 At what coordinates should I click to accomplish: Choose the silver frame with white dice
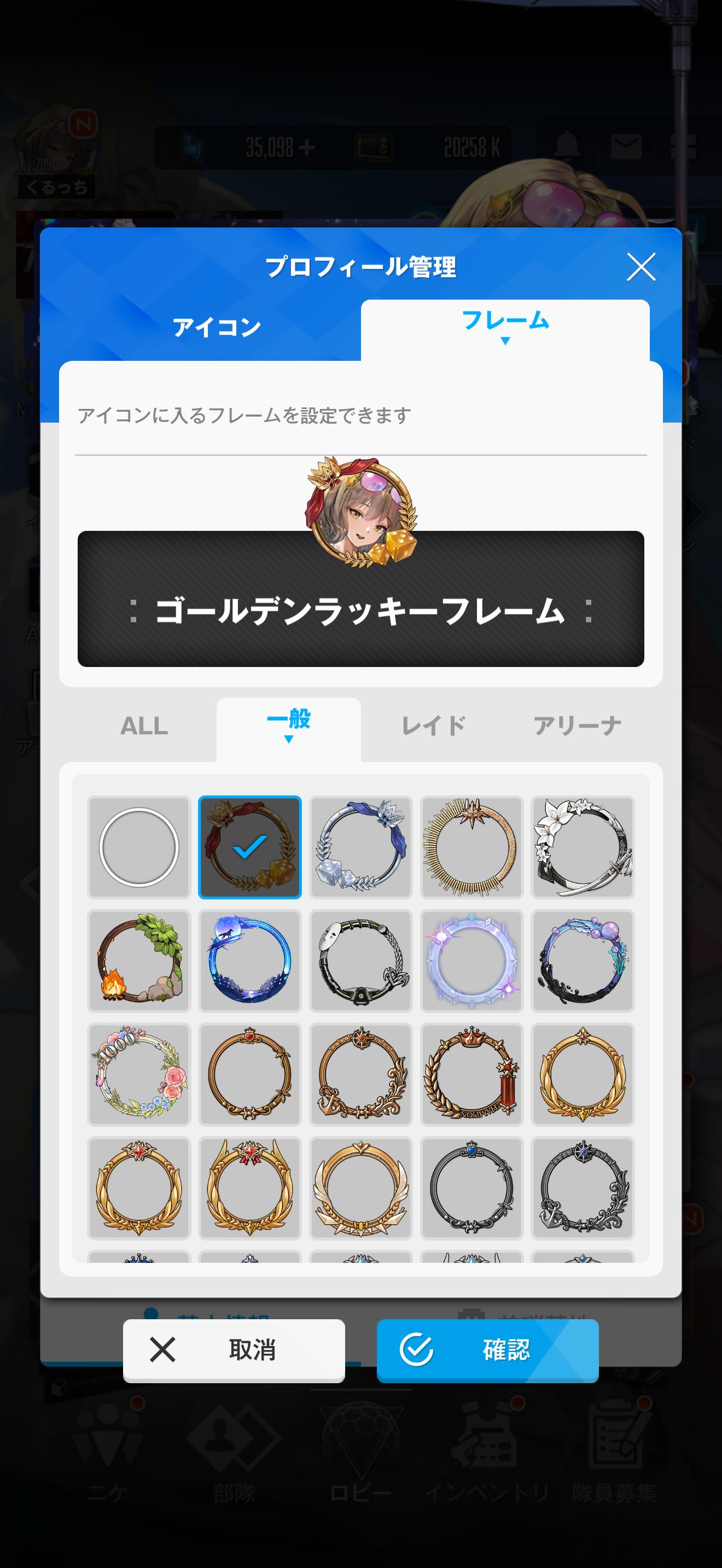click(x=361, y=847)
